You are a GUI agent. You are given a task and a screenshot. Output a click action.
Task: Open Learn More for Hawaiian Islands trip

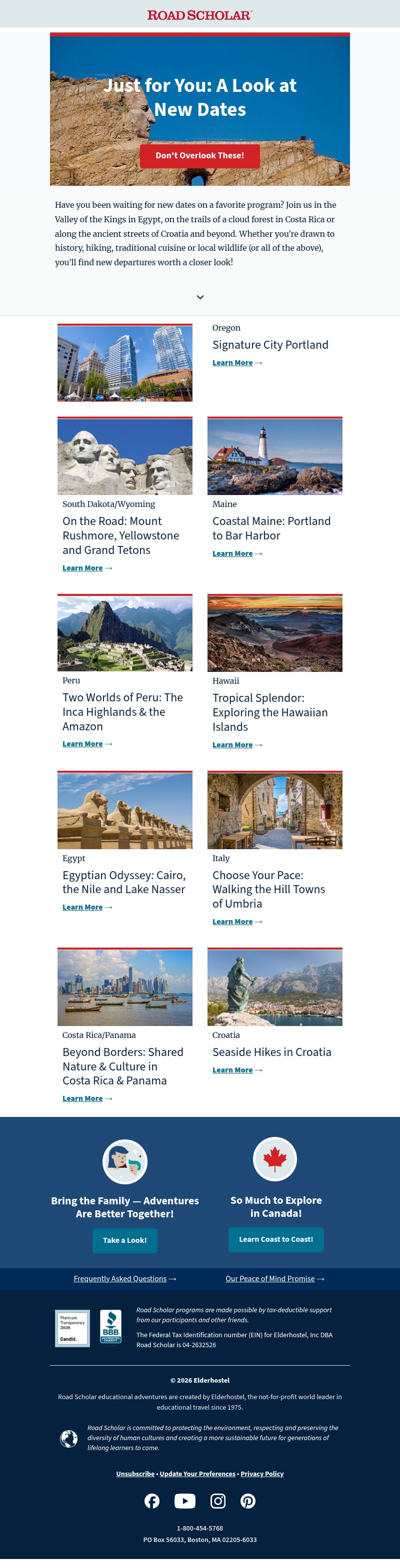pos(232,745)
